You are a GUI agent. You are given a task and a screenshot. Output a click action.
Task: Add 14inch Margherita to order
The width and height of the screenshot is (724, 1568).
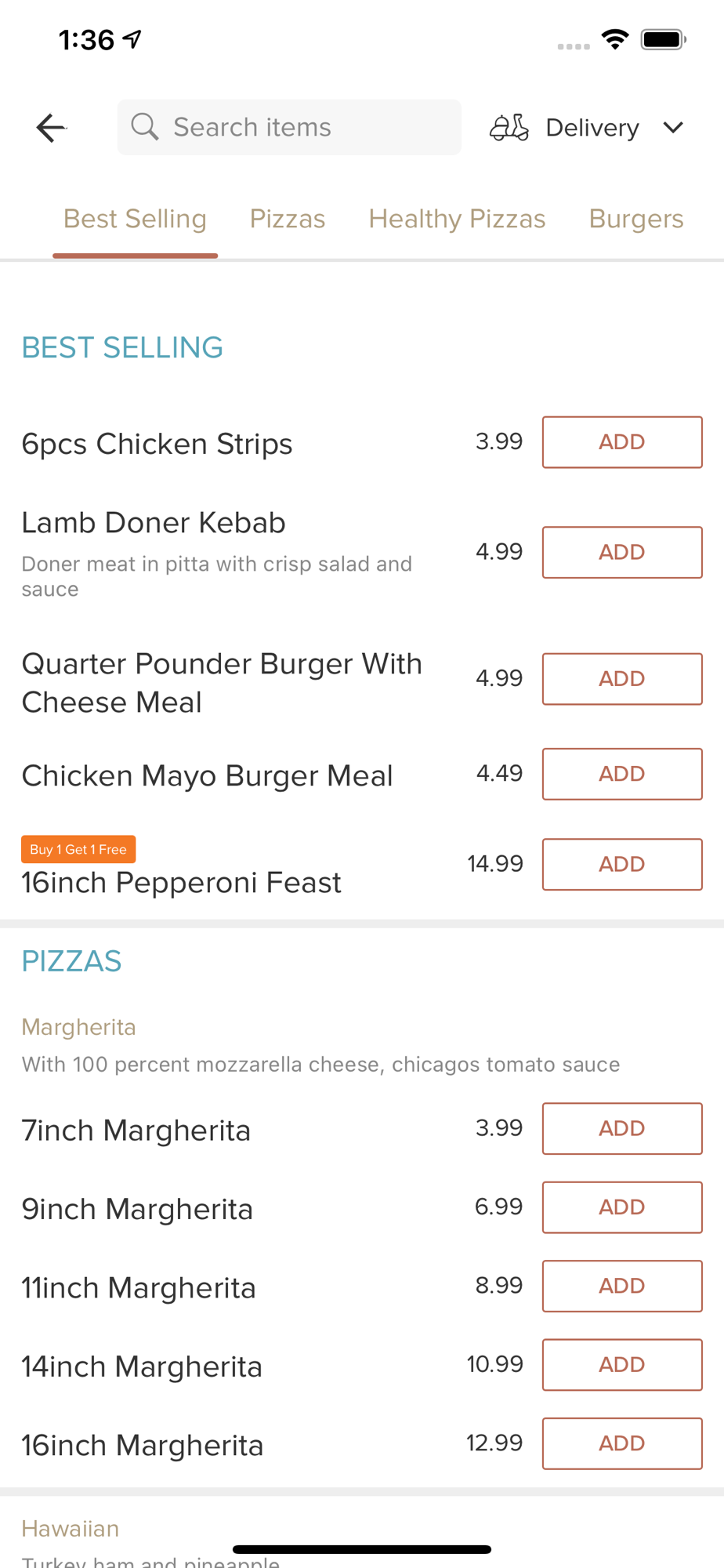point(621,1365)
